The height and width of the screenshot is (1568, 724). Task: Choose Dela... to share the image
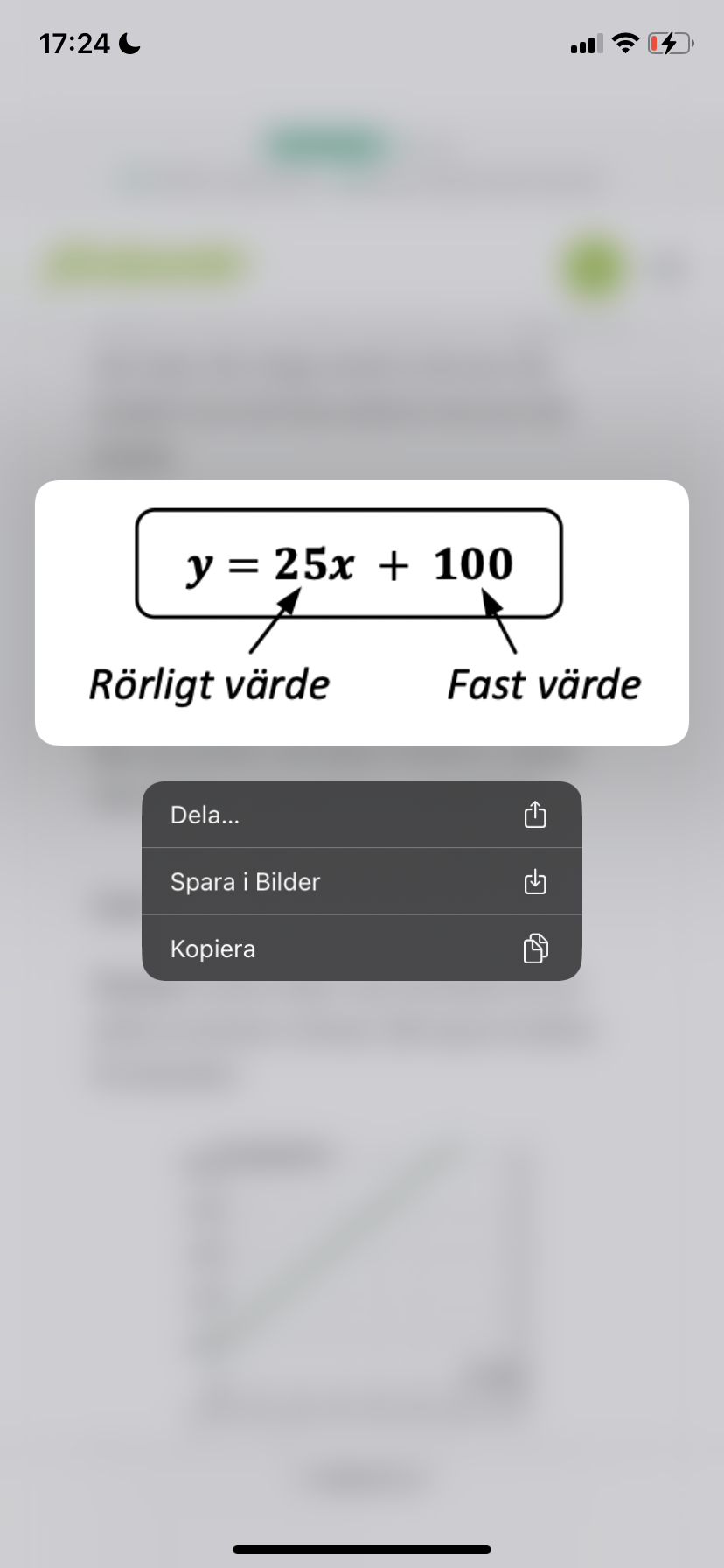361,815
